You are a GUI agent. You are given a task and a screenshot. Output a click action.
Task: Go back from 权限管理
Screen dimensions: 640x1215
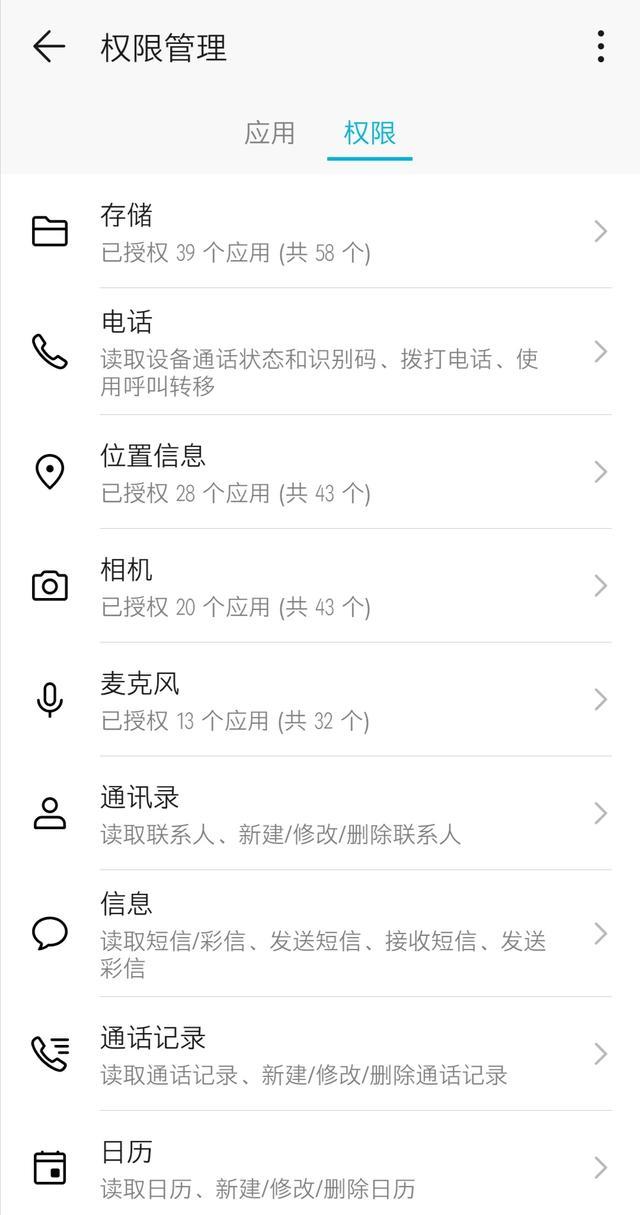tap(48, 47)
